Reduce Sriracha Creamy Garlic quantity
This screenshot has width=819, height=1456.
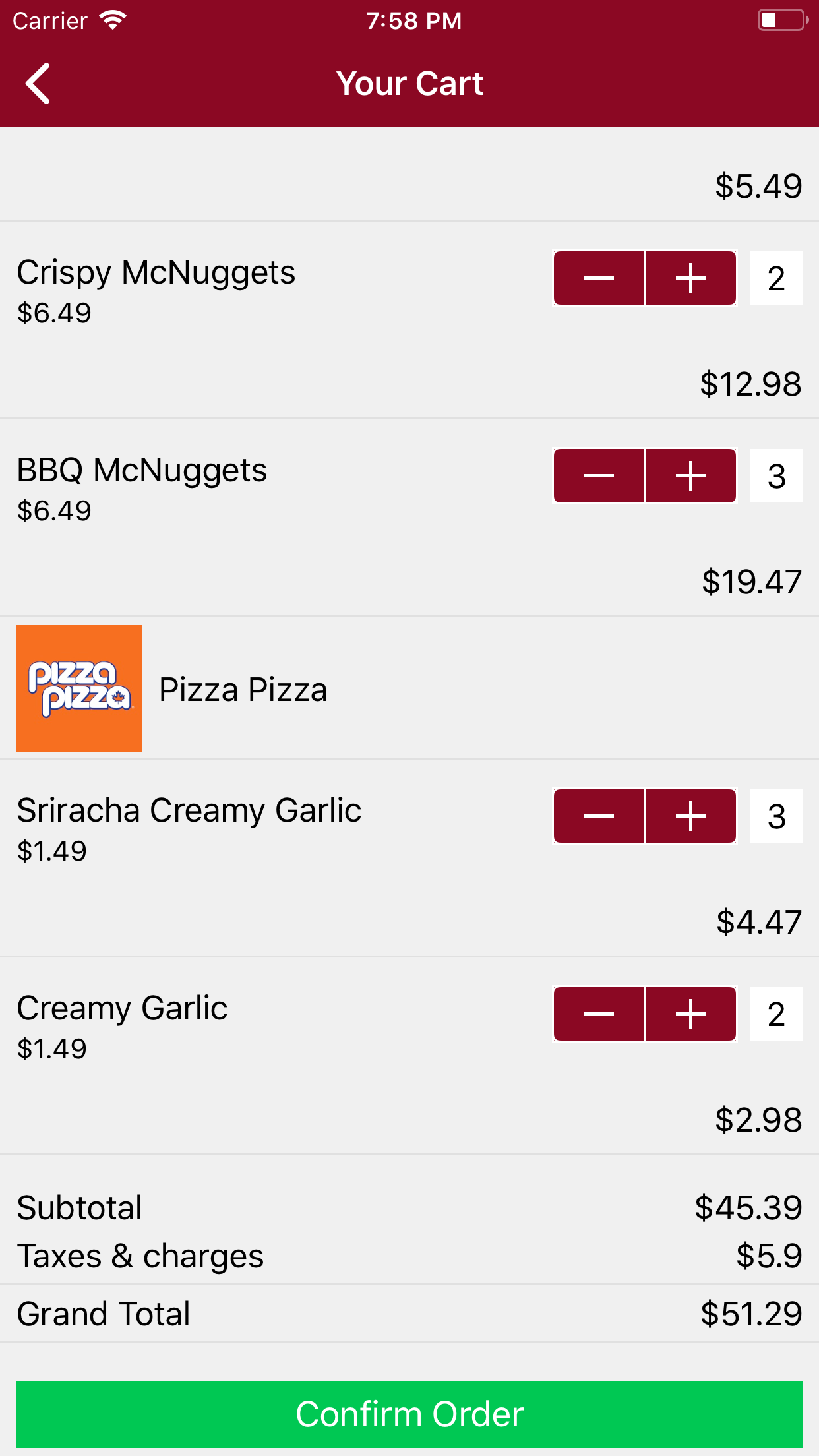599,816
